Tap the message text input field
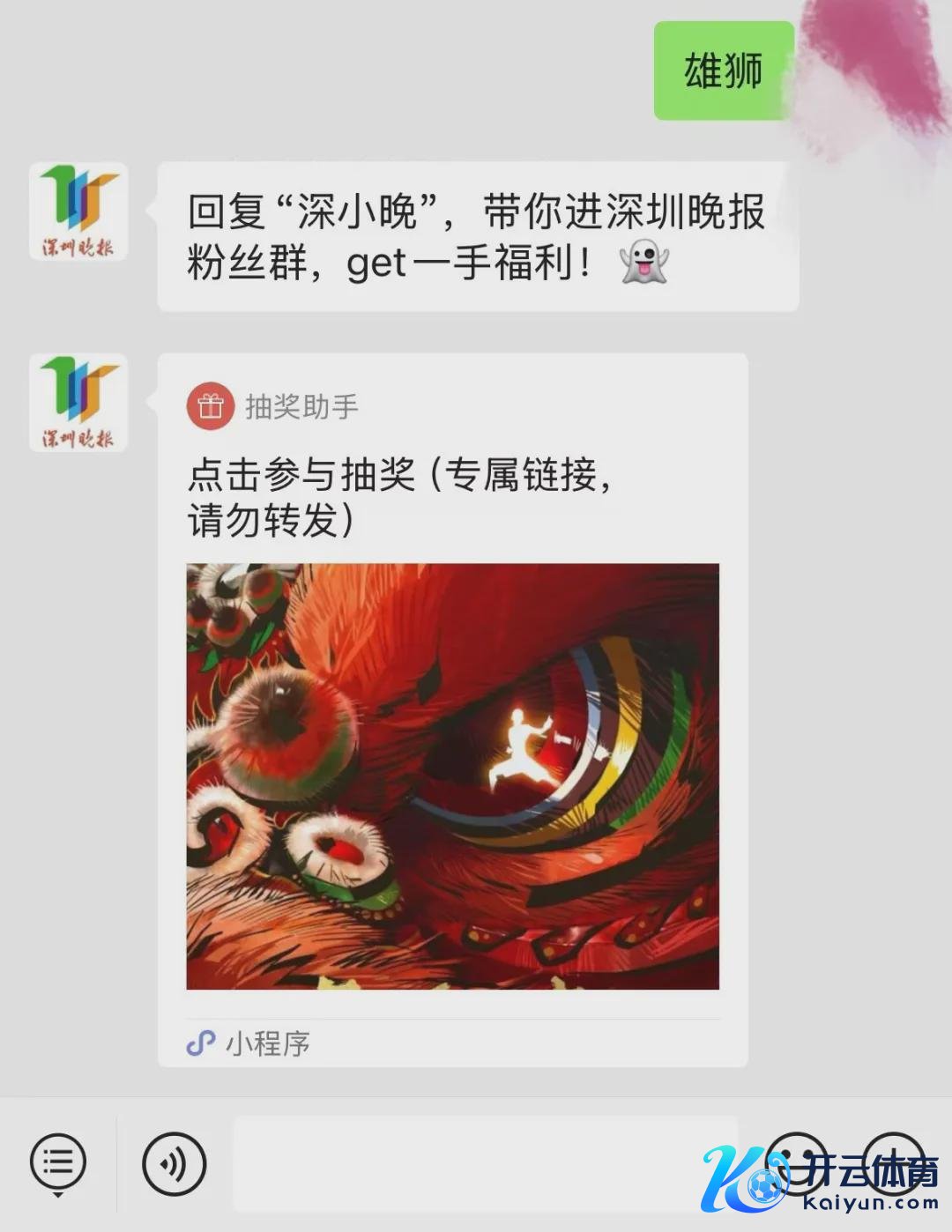This screenshot has width=952, height=1232. coord(485,1163)
